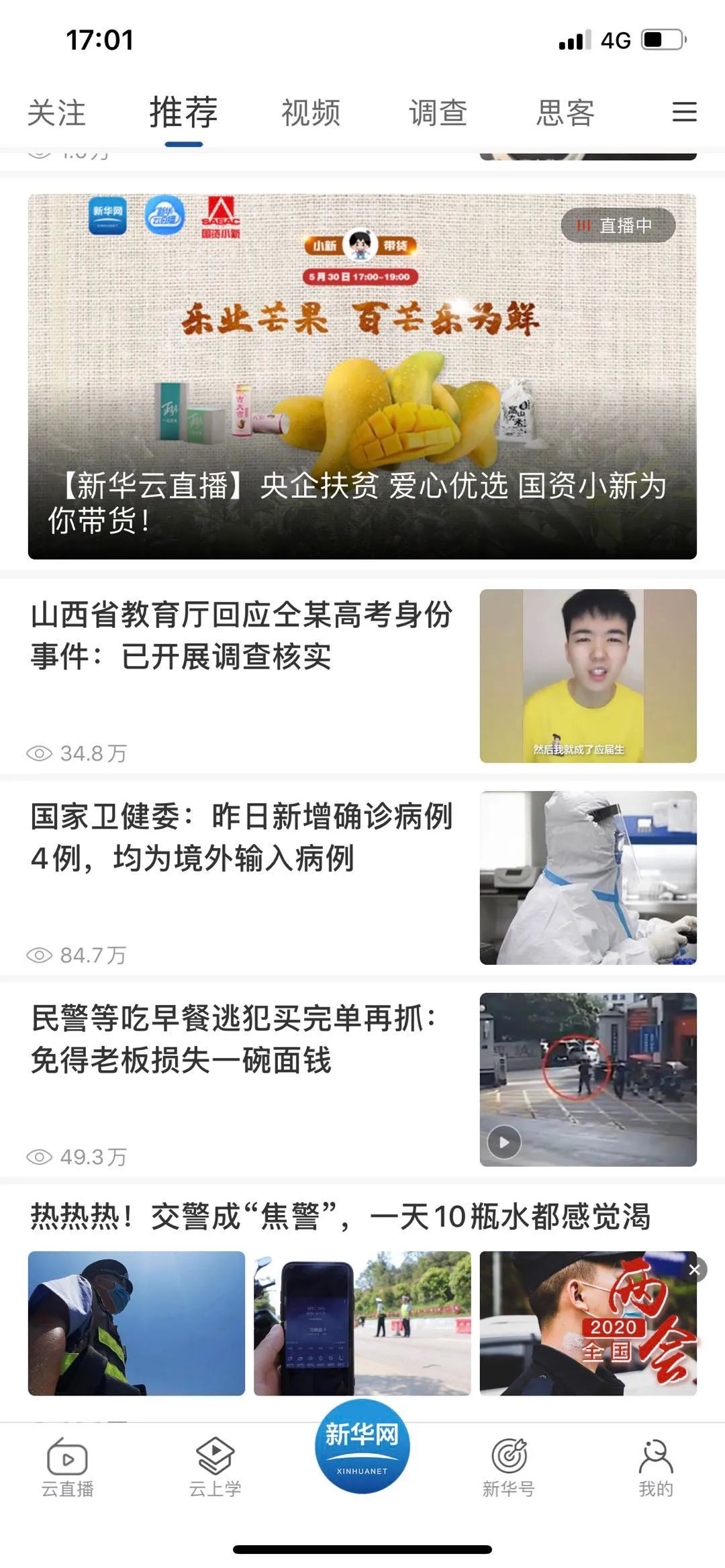Dismiss the 2020全国两会 floating banner
This screenshot has width=725, height=1568.
click(x=695, y=1269)
